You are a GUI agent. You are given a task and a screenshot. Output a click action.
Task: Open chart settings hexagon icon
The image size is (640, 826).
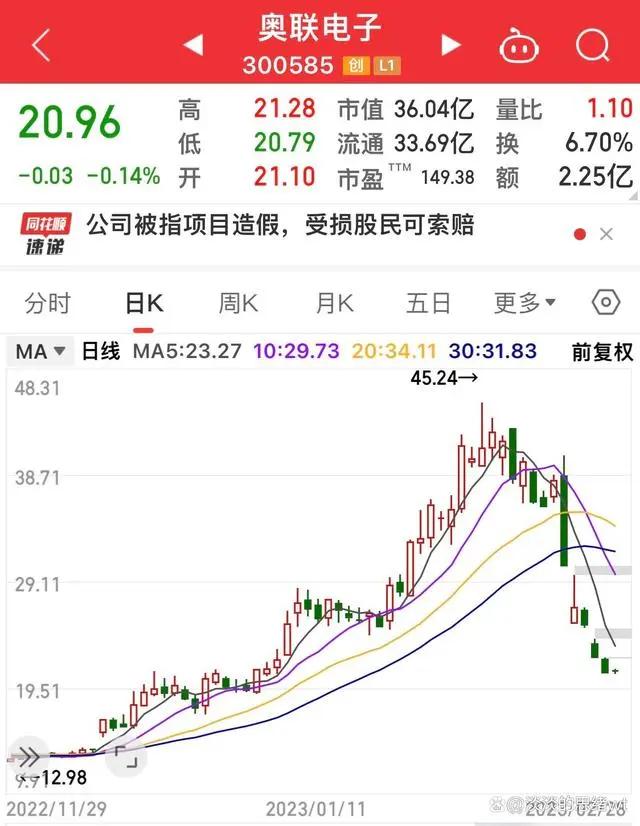pyautogui.click(x=606, y=302)
